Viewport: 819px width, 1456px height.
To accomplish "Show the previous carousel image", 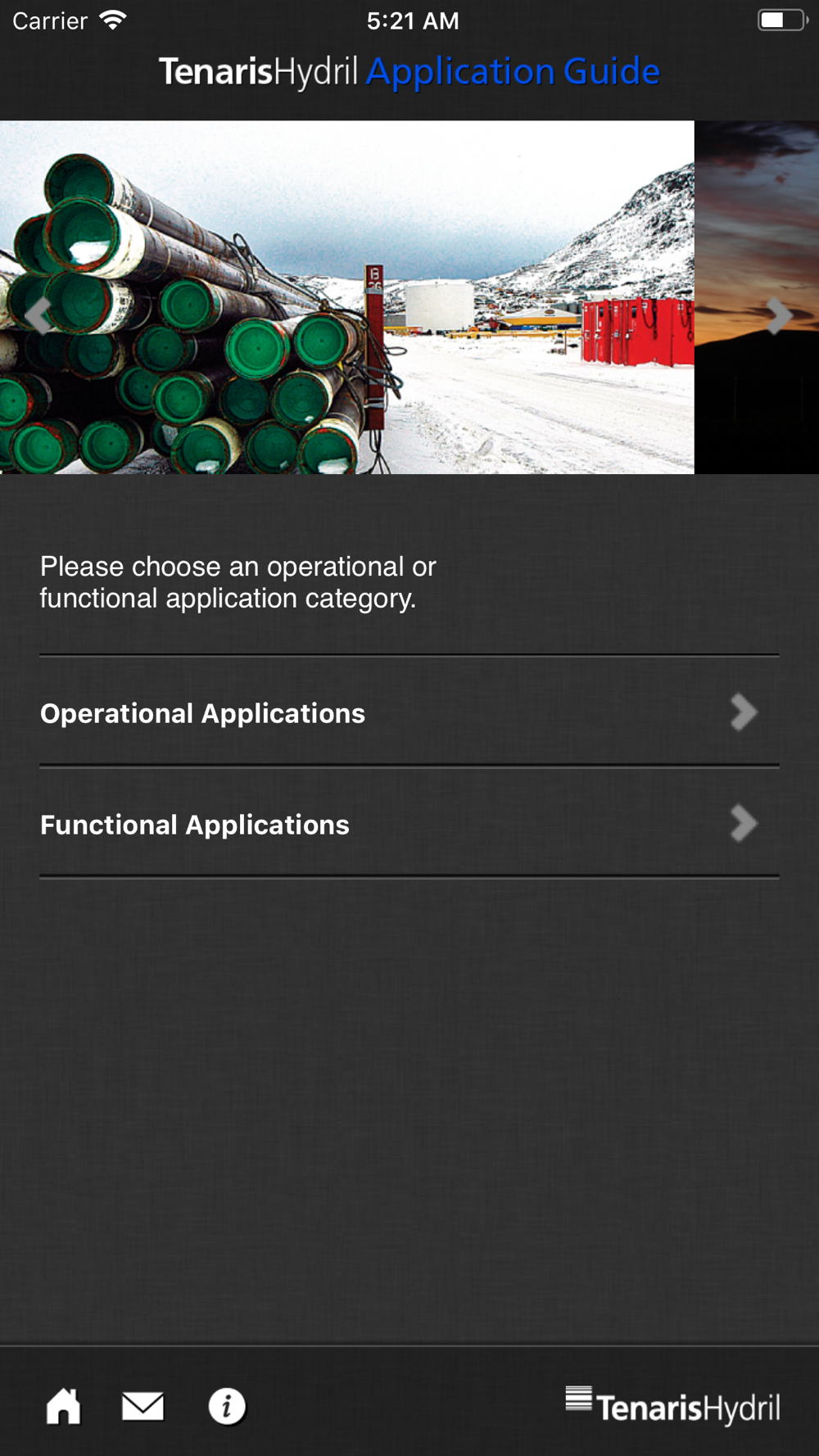I will pyautogui.click(x=38, y=314).
